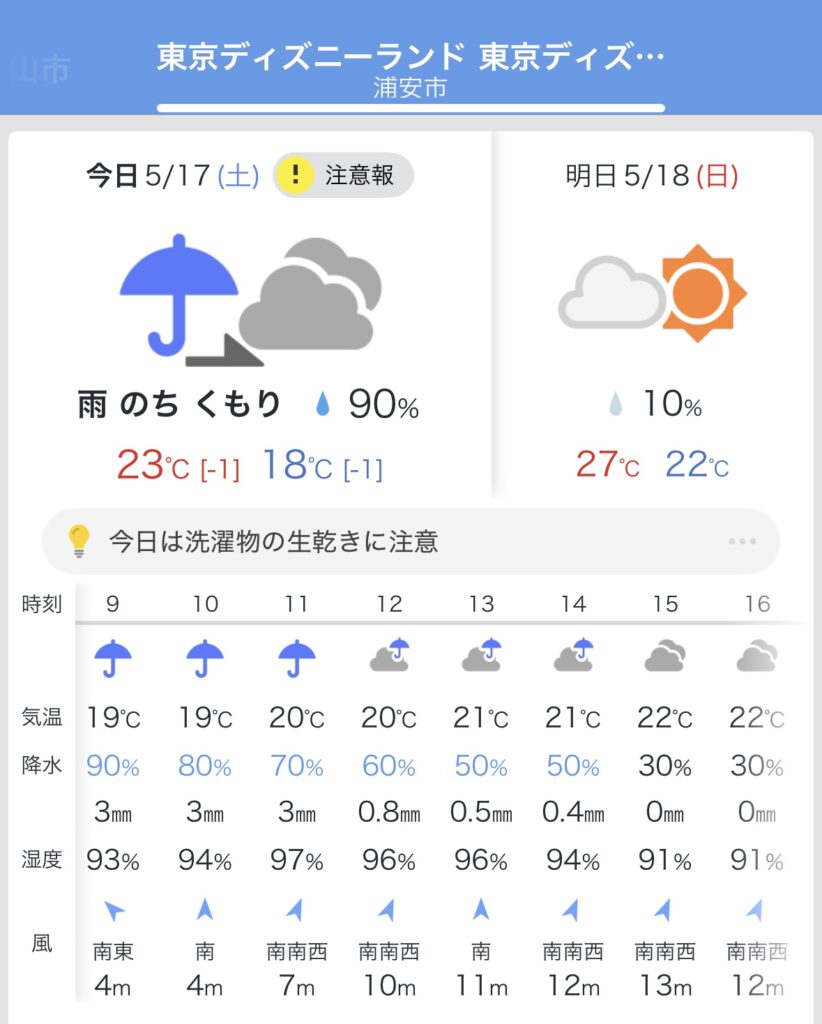Open today's 5/17 forecast card
The image size is (822, 1024).
point(250,320)
